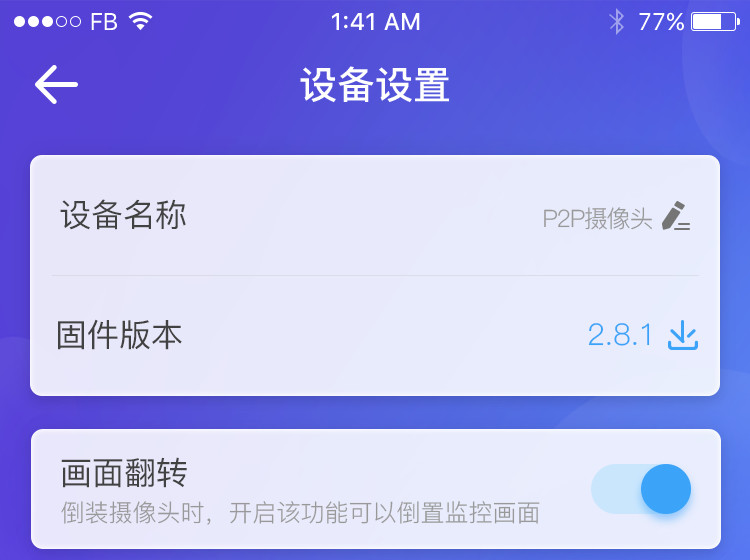The width and height of the screenshot is (750, 560).
Task: Turn off the 画面翻转 switch
Action: pyautogui.click(x=642, y=489)
